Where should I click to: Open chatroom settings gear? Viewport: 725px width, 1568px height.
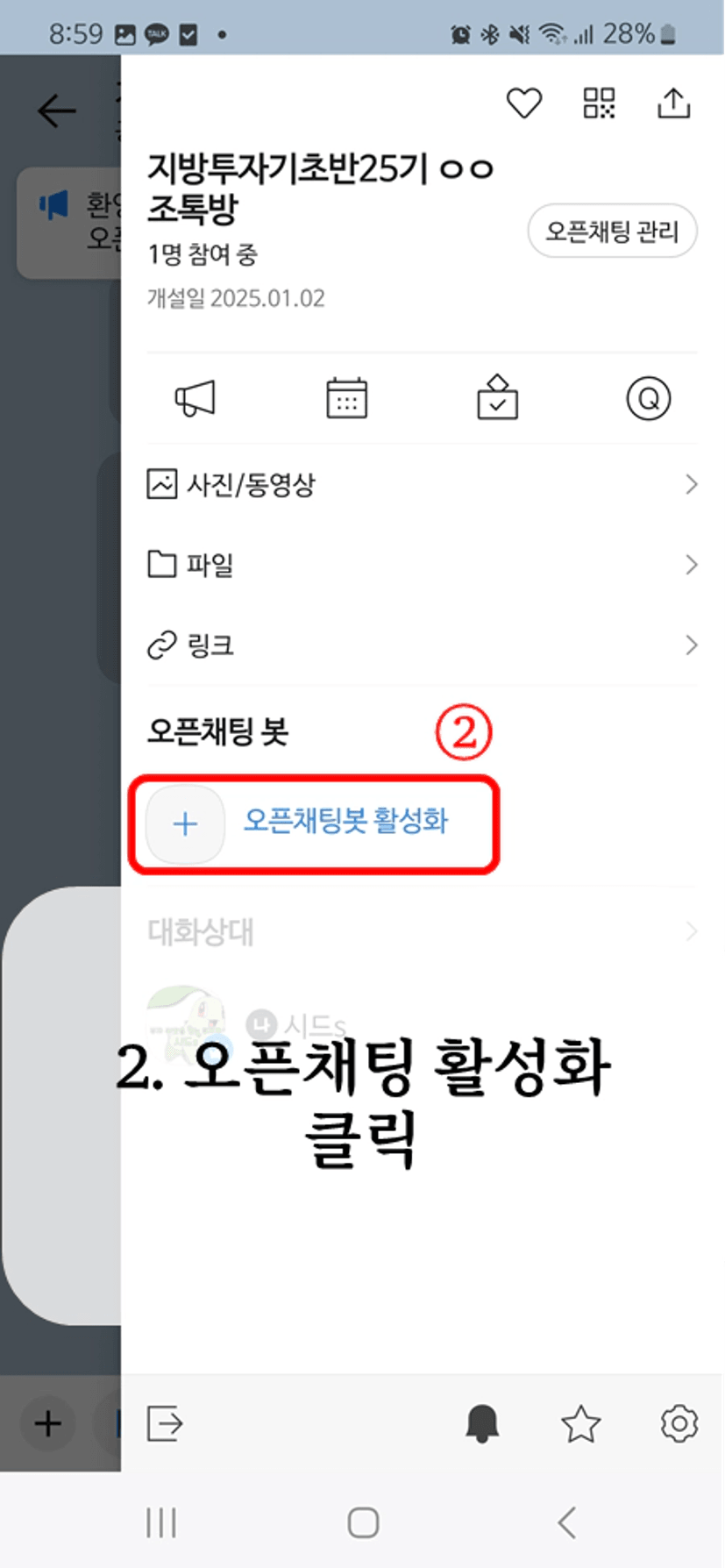(679, 1422)
